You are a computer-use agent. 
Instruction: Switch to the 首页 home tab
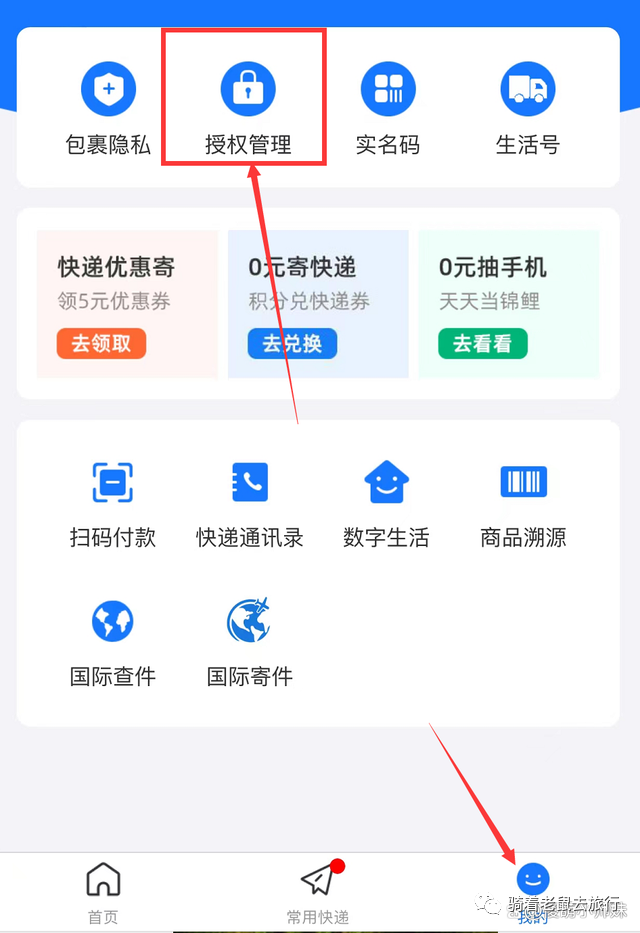tap(103, 891)
